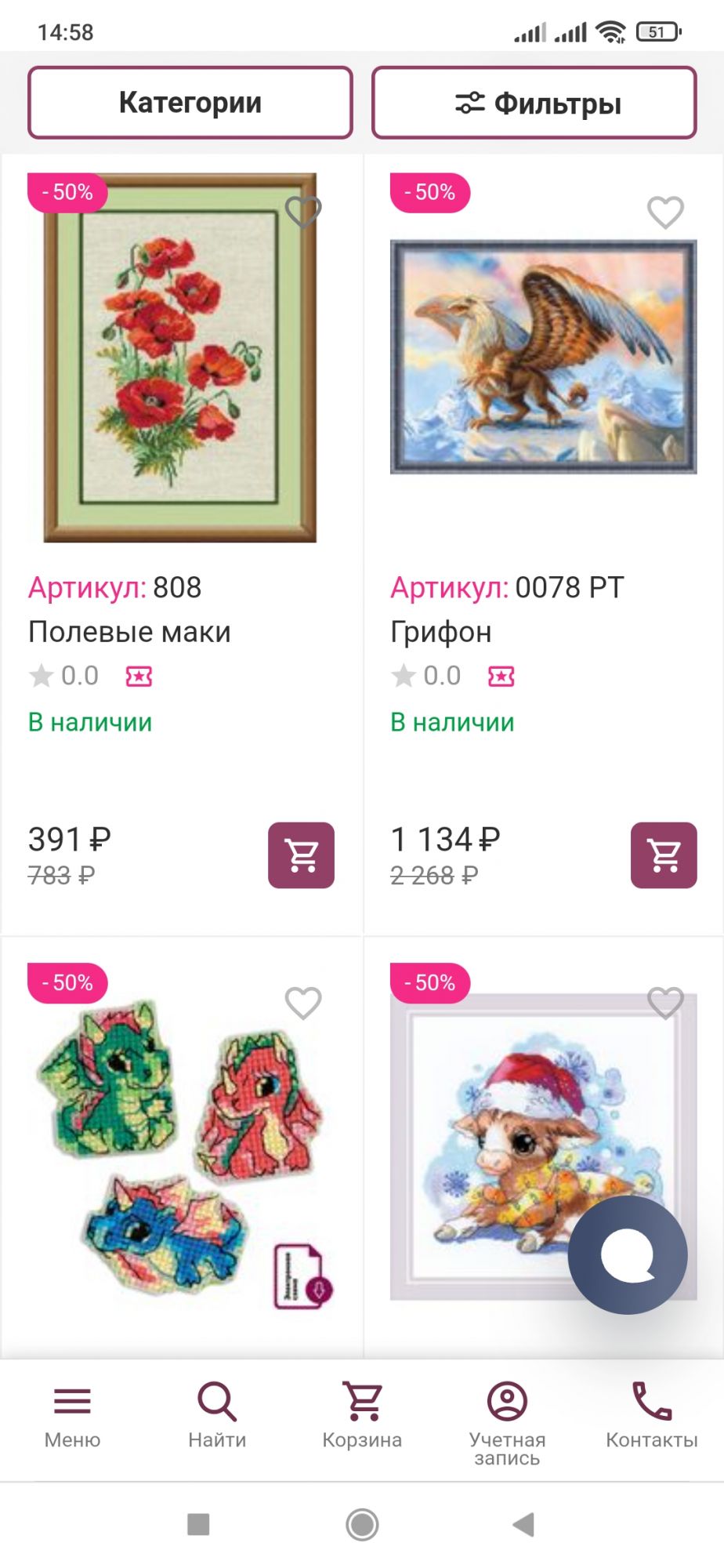The image size is (724, 1568).
Task: Open the Учетная запись tab
Action: coord(507,1419)
